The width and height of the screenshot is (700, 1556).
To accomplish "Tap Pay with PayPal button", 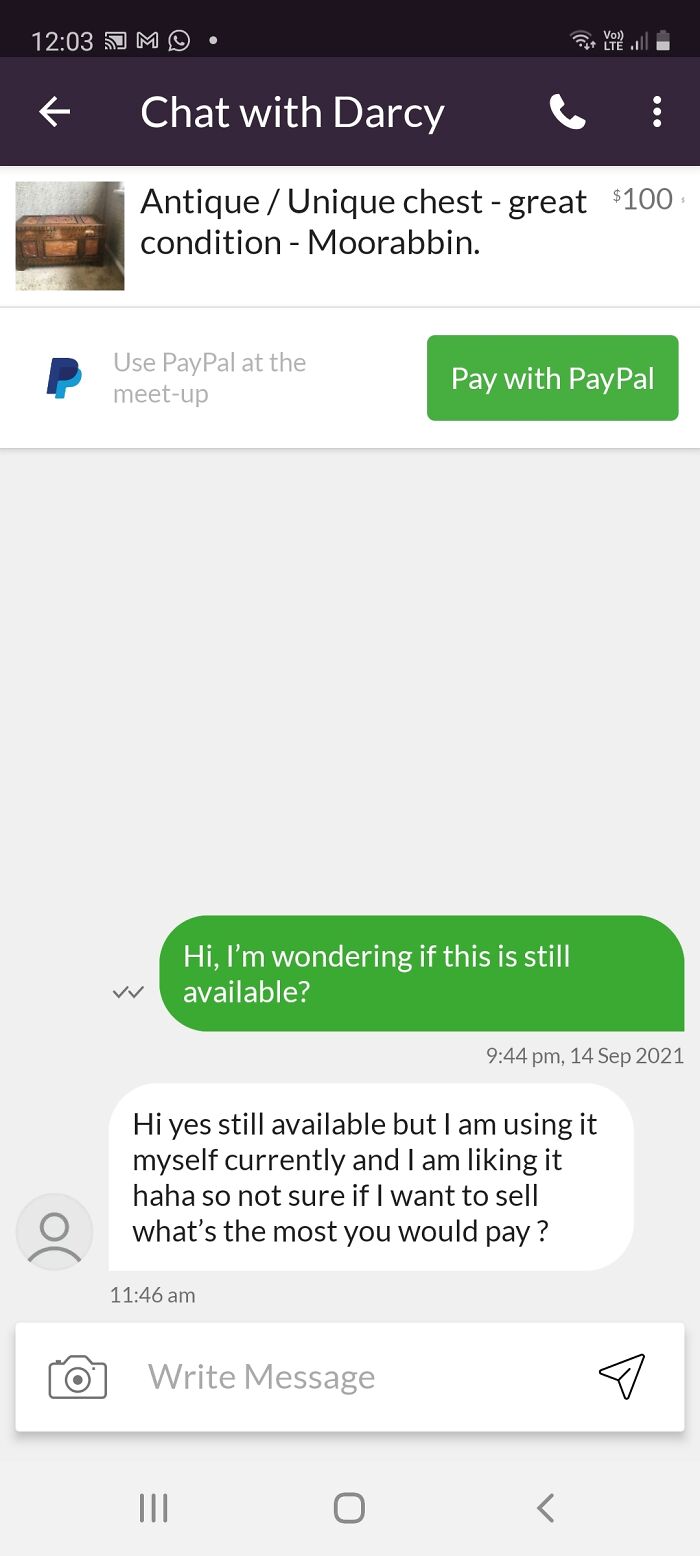I will pos(552,378).
